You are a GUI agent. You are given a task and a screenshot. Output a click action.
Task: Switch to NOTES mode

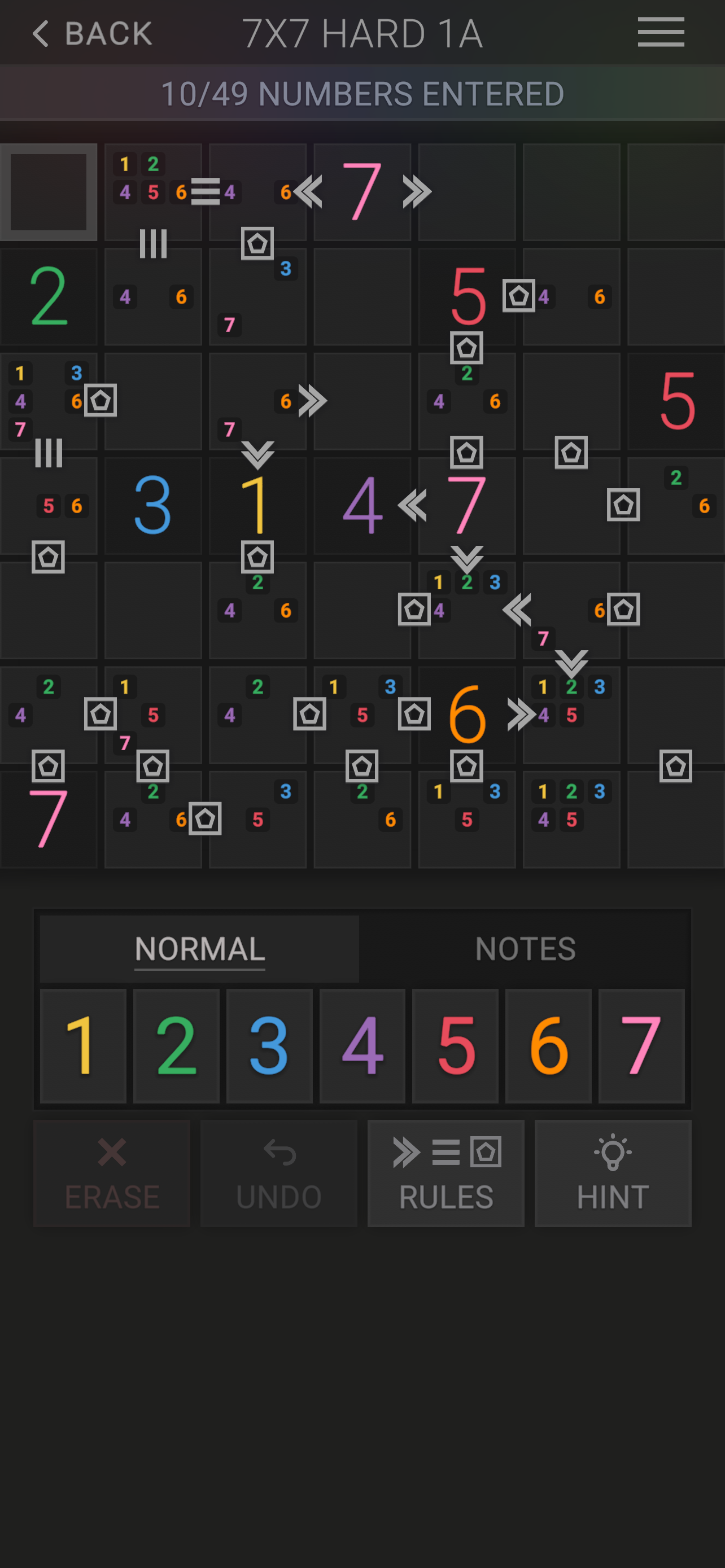pos(525,948)
